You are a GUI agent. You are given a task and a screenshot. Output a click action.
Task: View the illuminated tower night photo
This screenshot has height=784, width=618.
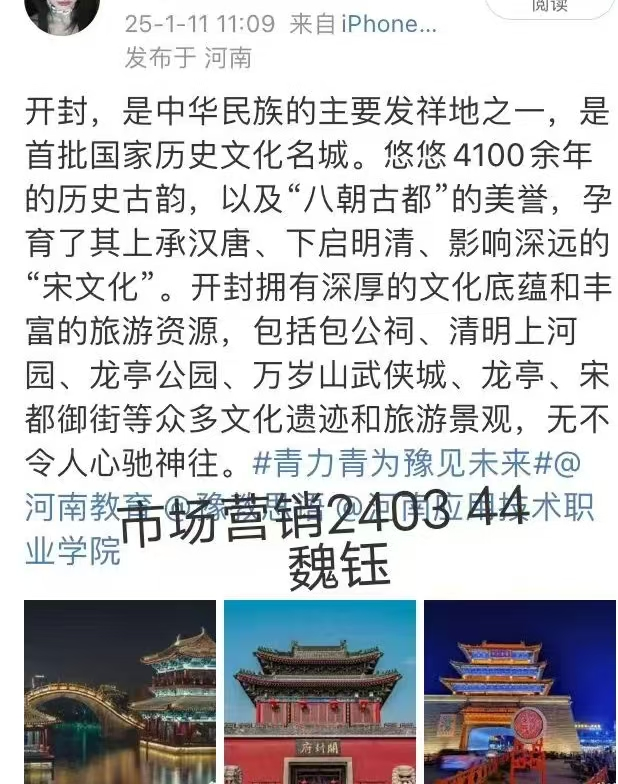coord(519,692)
